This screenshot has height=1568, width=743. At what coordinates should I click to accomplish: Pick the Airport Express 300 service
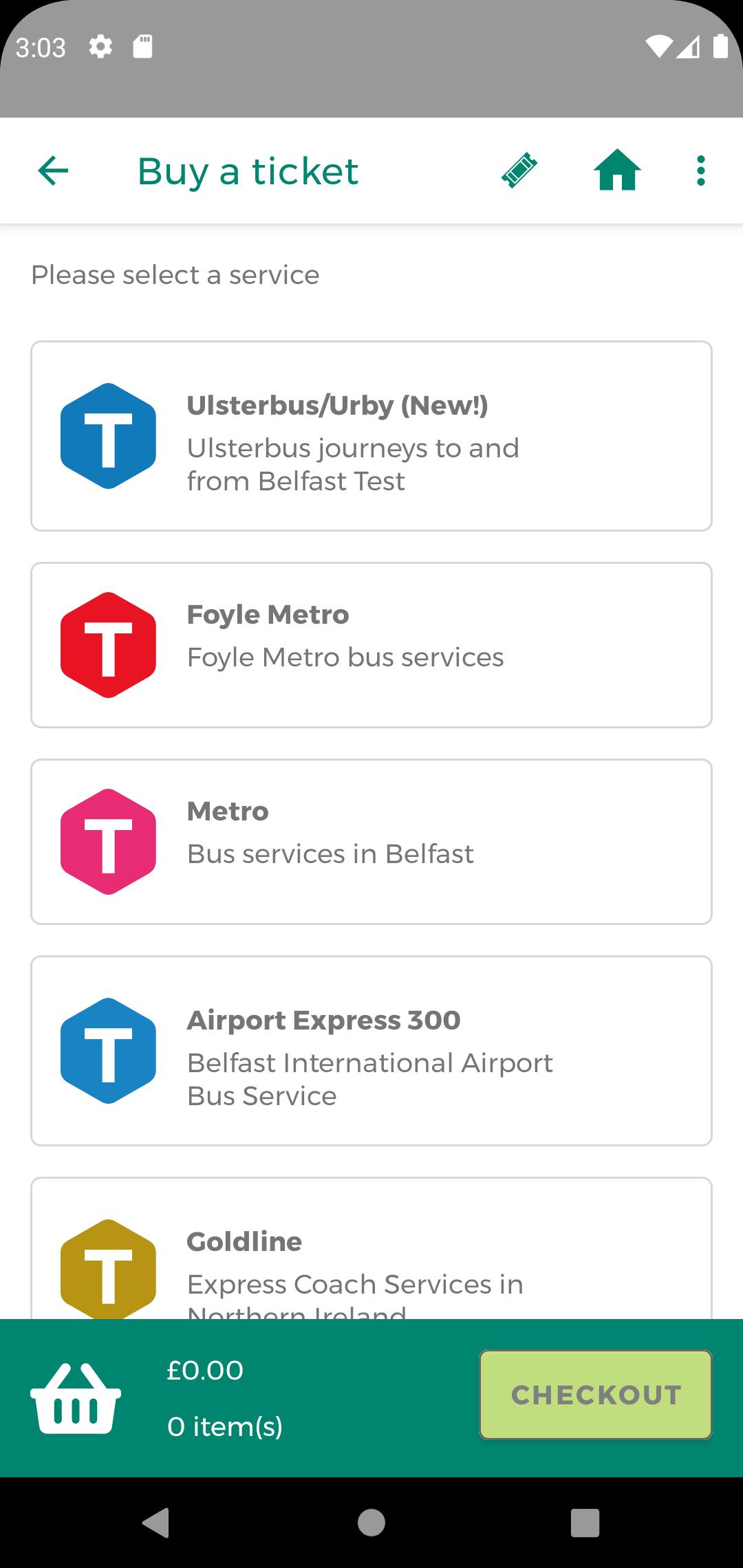(371, 1051)
